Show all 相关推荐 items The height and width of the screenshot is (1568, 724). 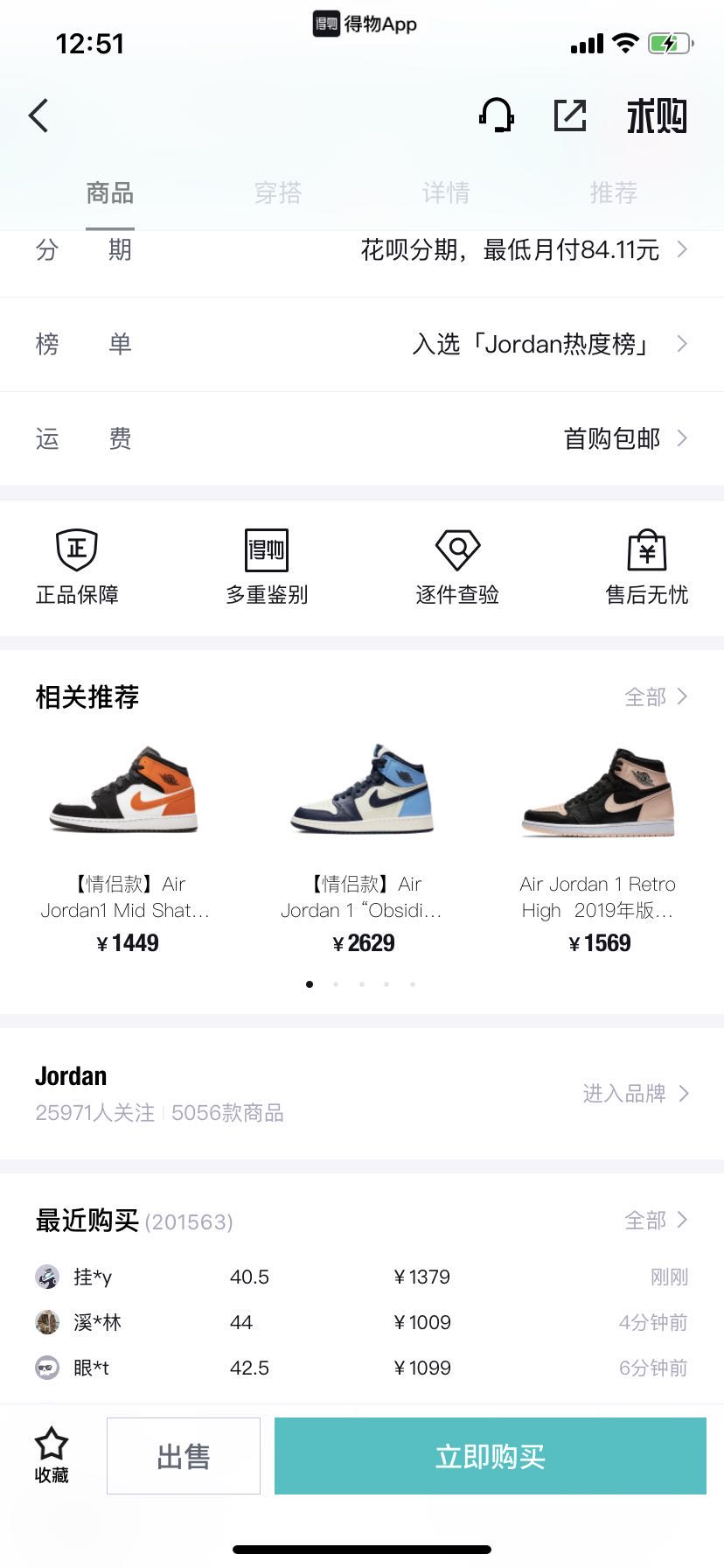[x=655, y=696]
